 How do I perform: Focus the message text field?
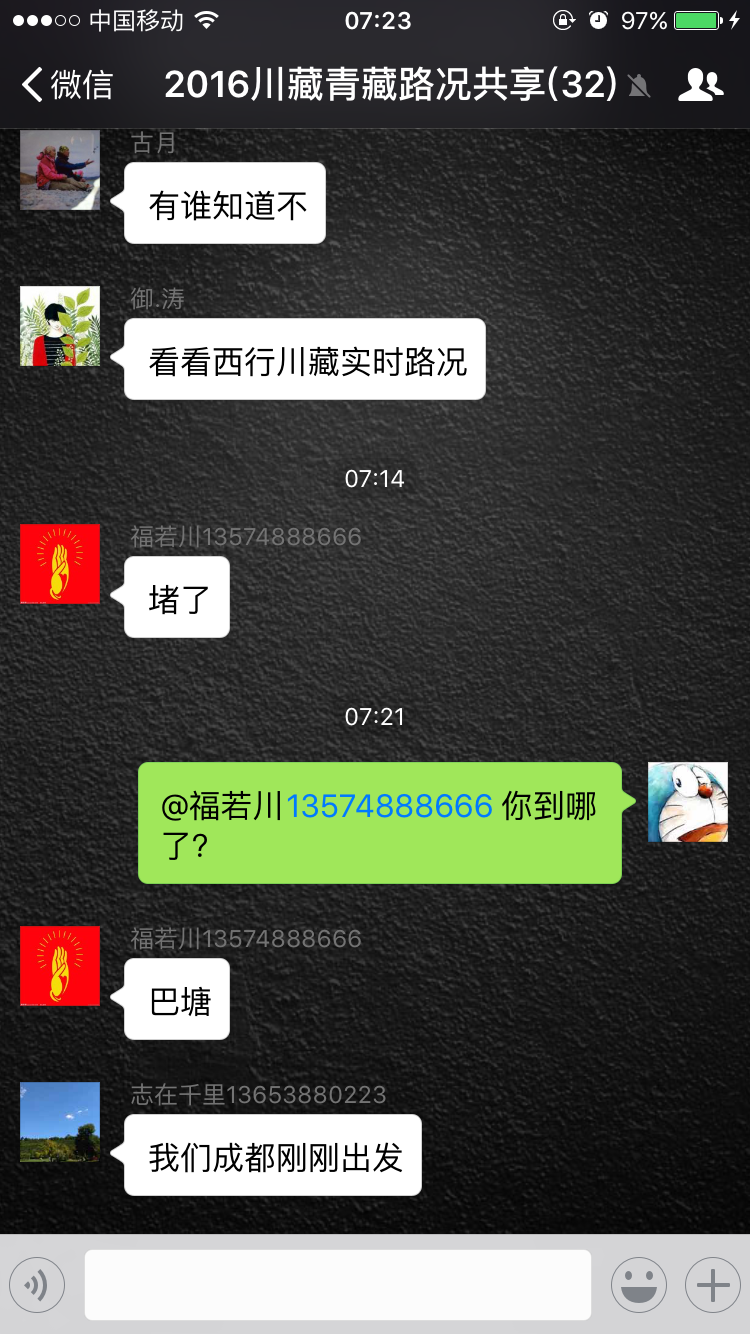tap(337, 1284)
